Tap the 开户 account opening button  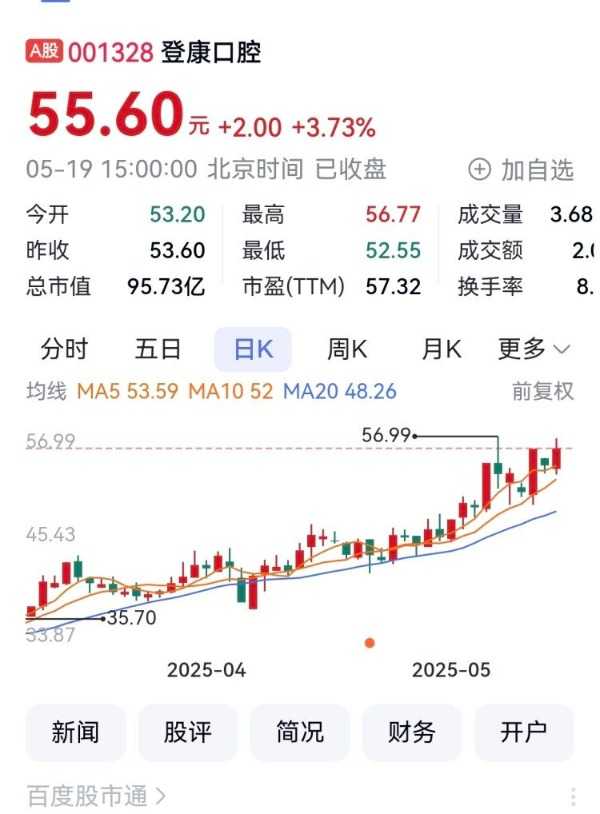tap(524, 732)
